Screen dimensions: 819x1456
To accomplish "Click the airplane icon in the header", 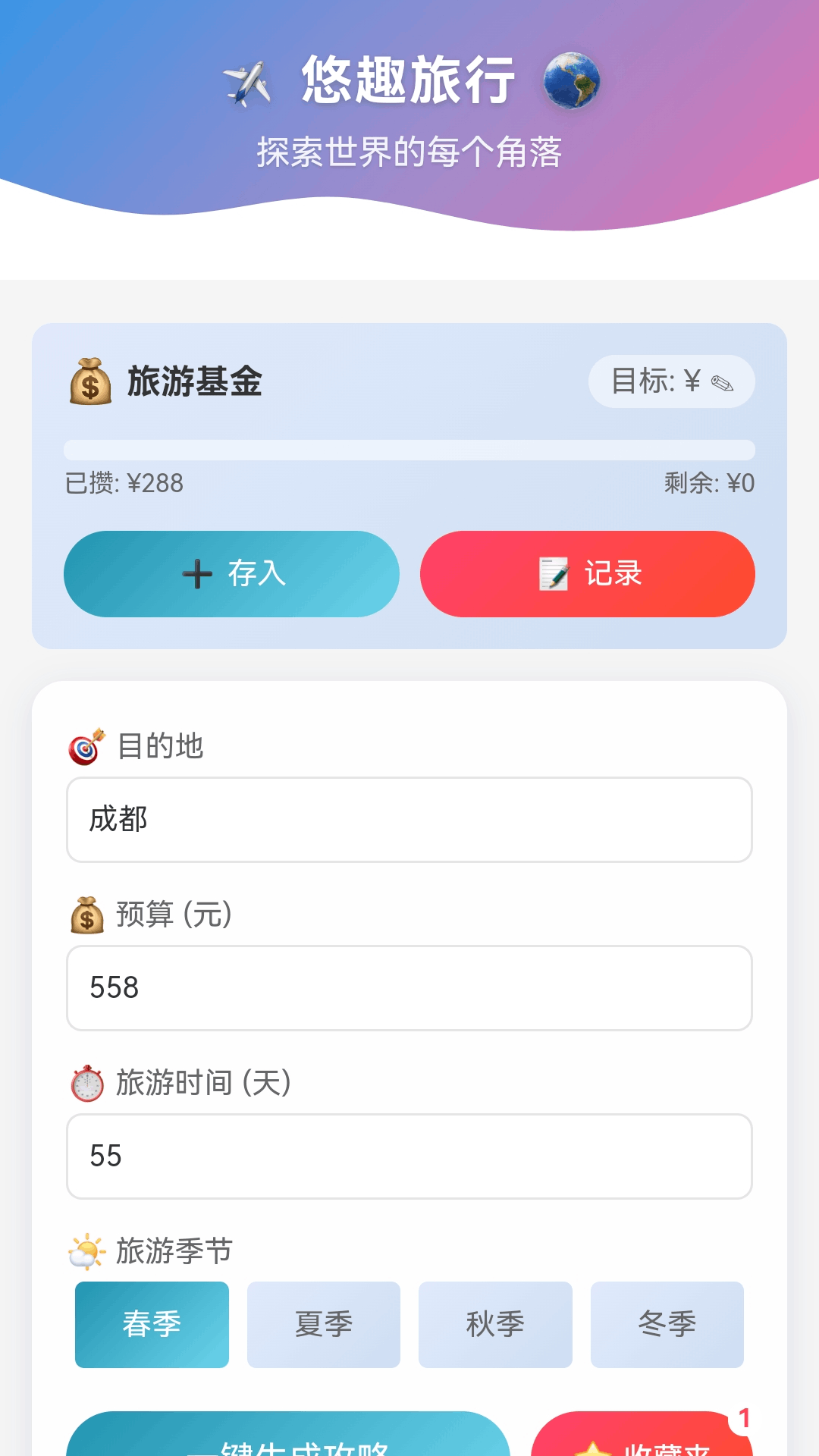I will click(247, 78).
